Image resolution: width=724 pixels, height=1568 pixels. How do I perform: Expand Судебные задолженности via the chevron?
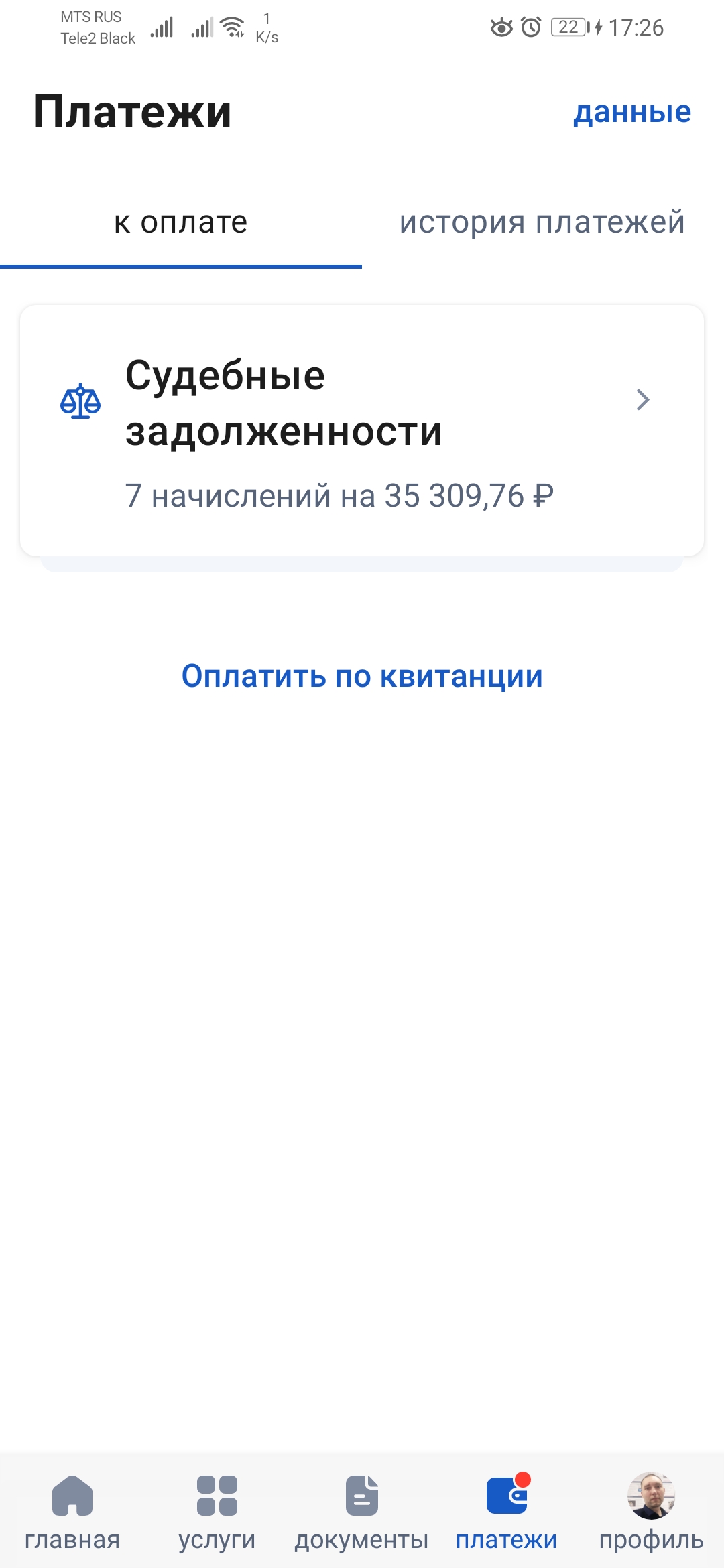click(x=644, y=401)
